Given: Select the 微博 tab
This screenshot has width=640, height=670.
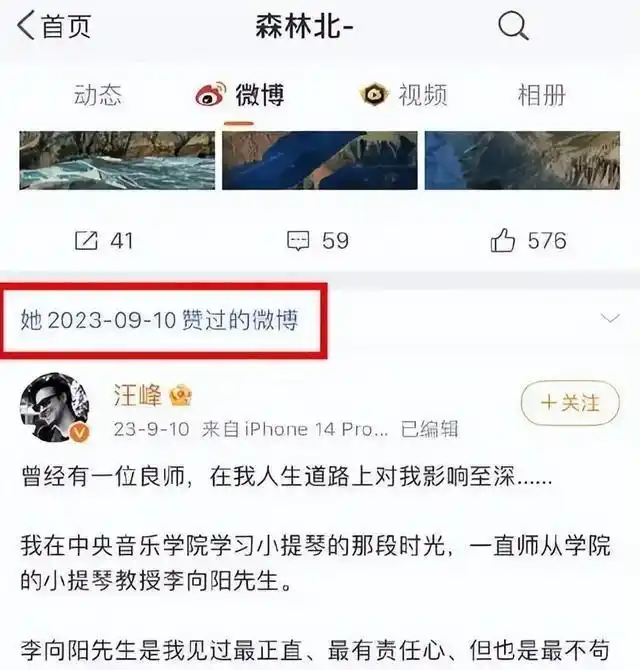Looking at the screenshot, I should (240, 95).
